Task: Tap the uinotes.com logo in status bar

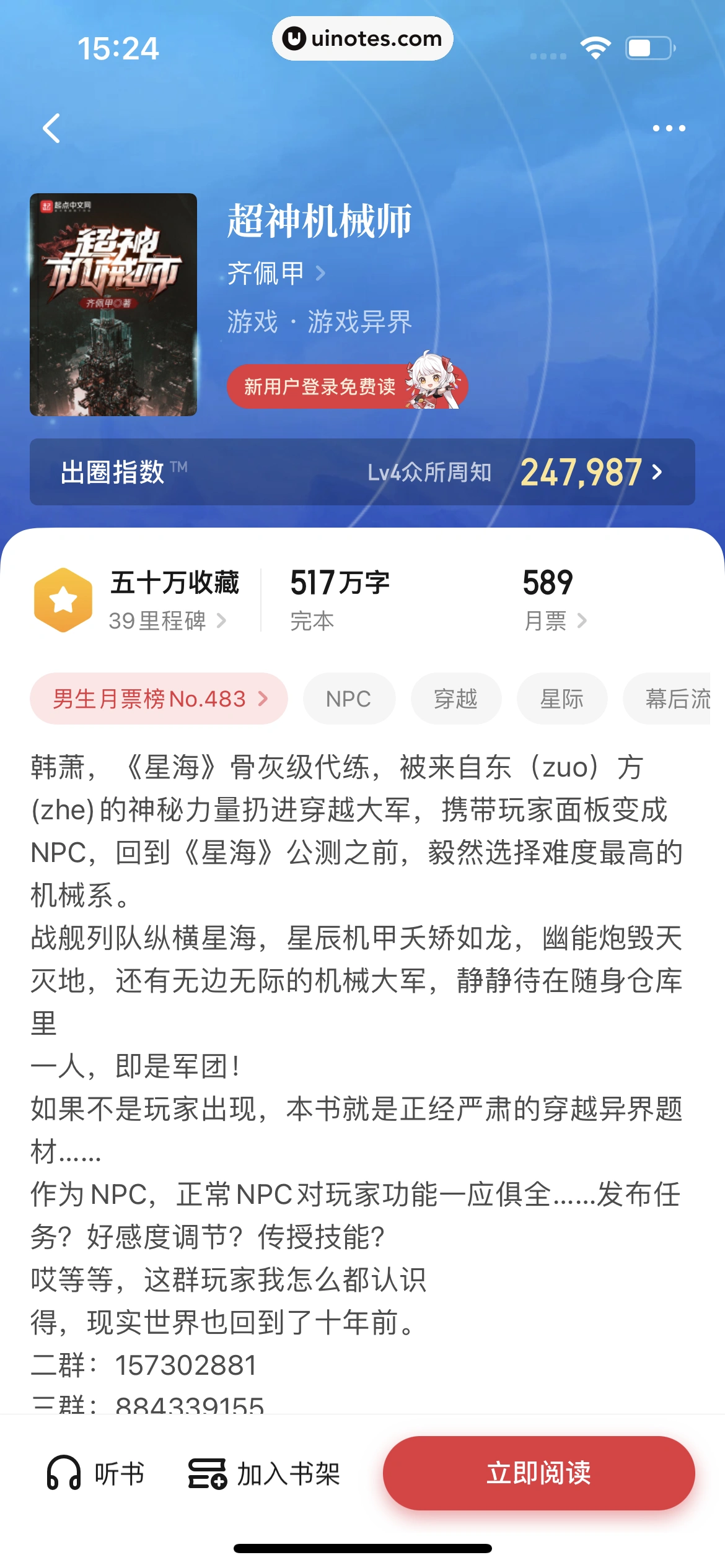Action: click(x=362, y=38)
